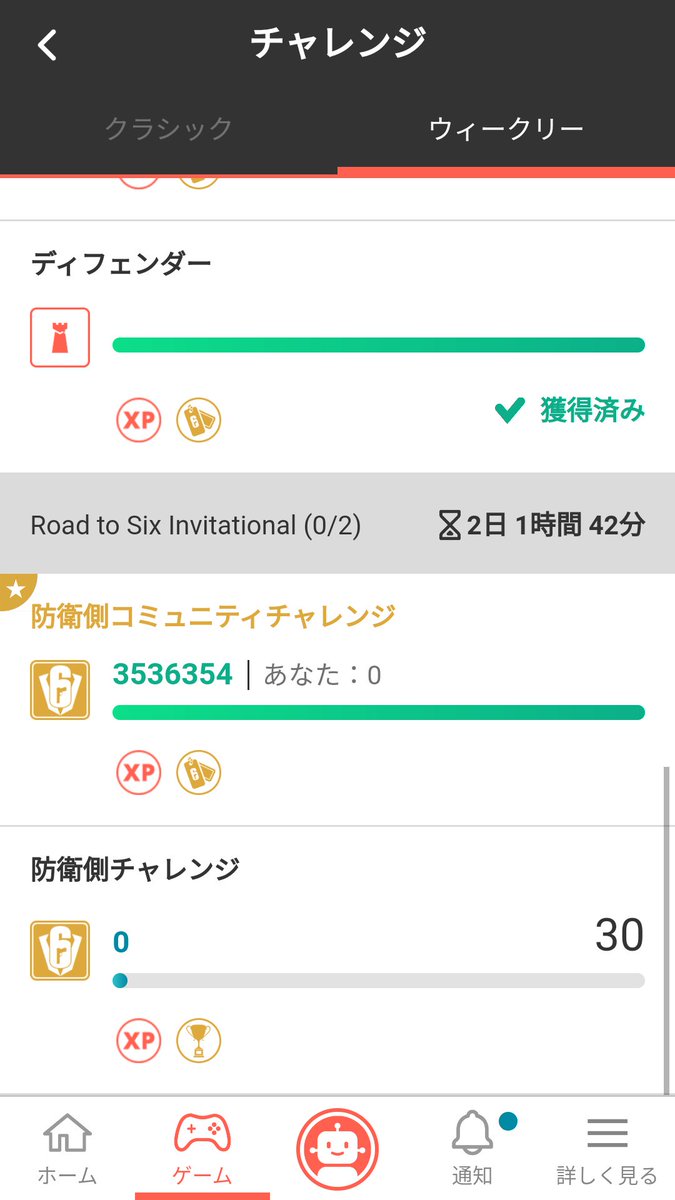Tap the robot assistant button

point(337,1148)
